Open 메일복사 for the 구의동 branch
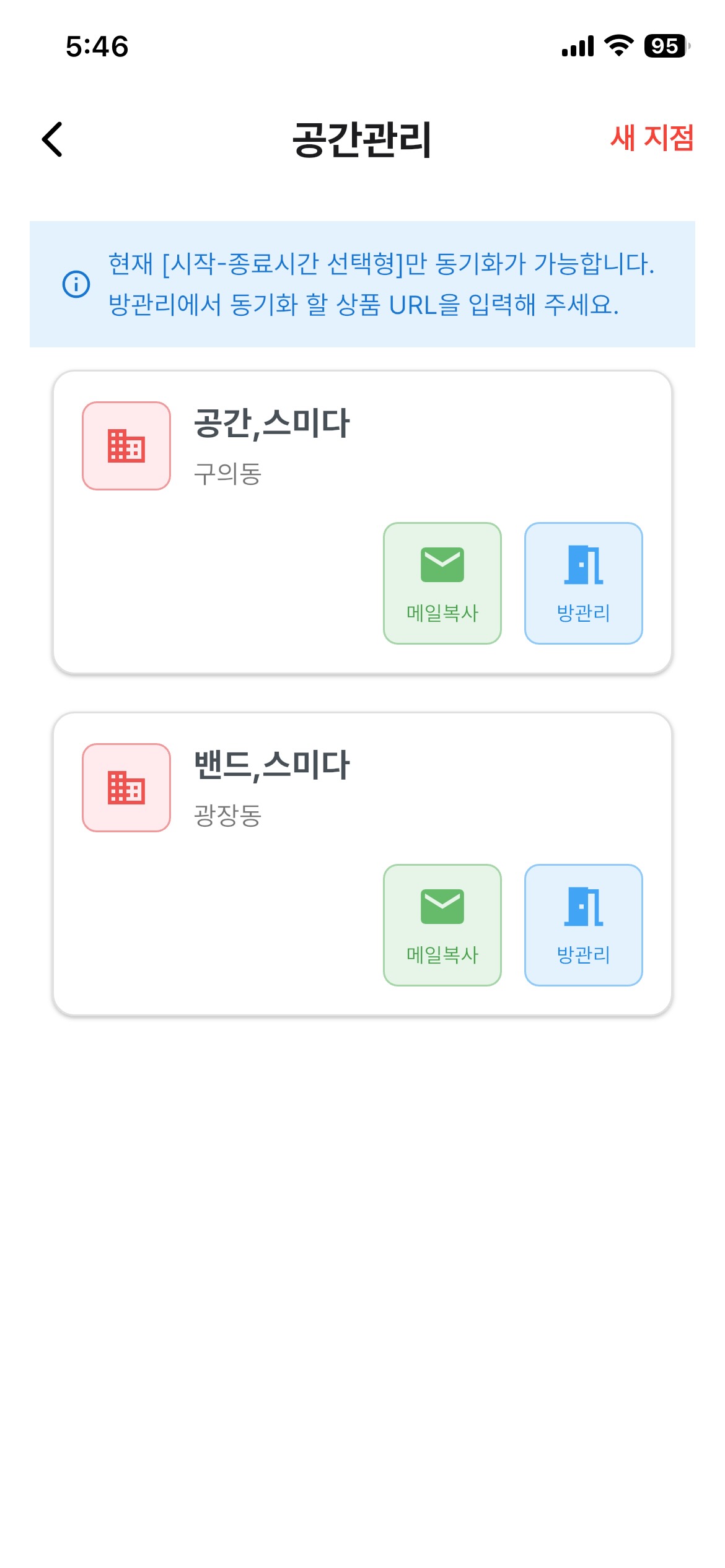The height and width of the screenshot is (1568, 725). coord(442,581)
